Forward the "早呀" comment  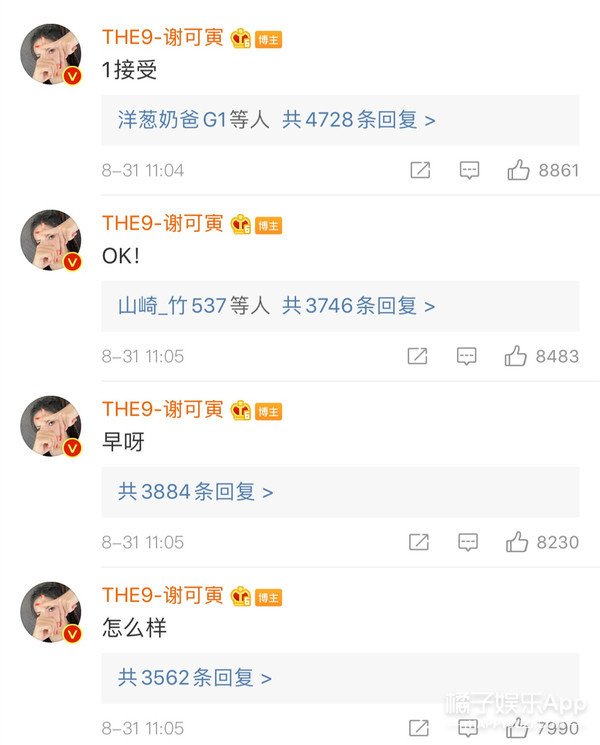[418, 542]
